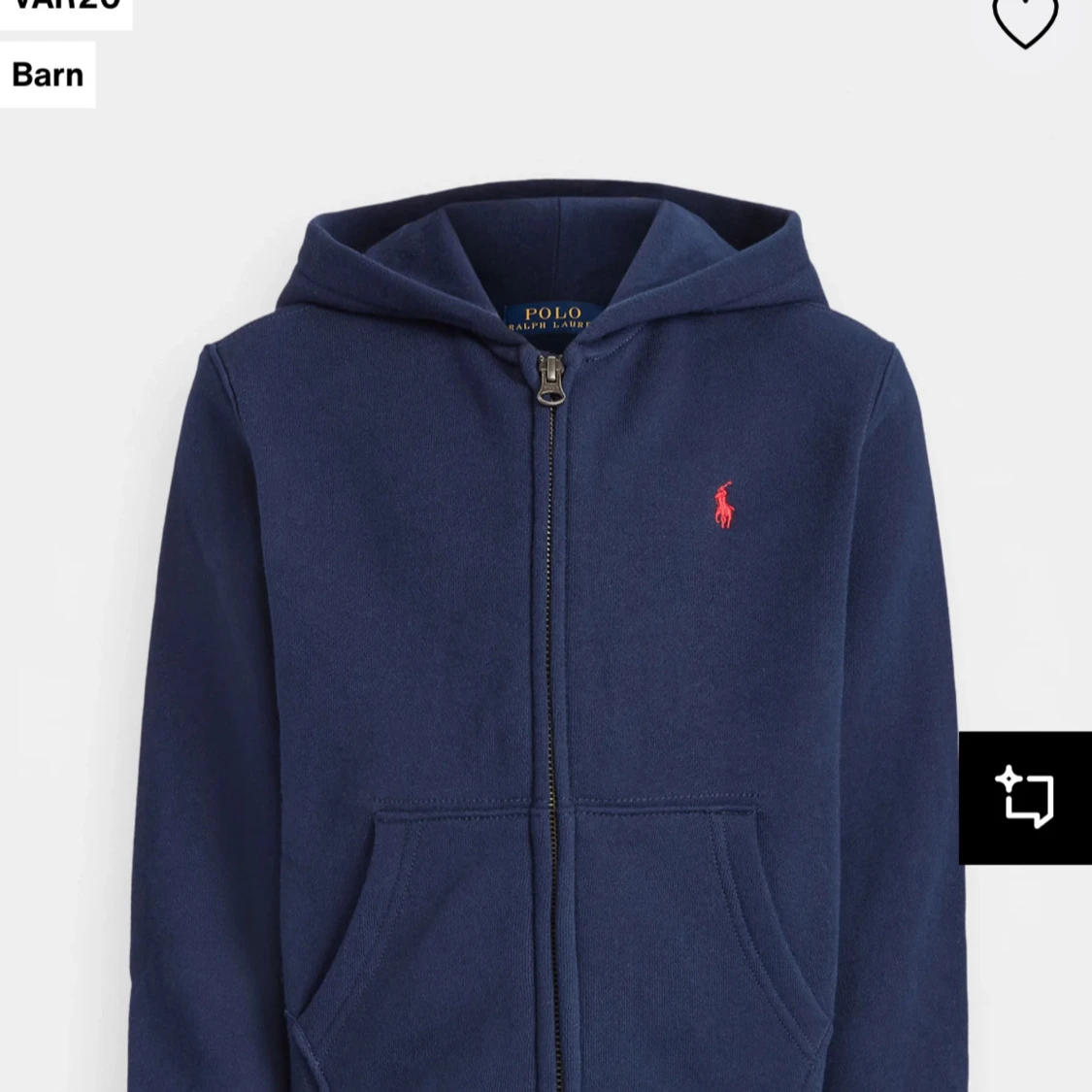Add the hoodie to the wishlist heart

click(x=1025, y=21)
